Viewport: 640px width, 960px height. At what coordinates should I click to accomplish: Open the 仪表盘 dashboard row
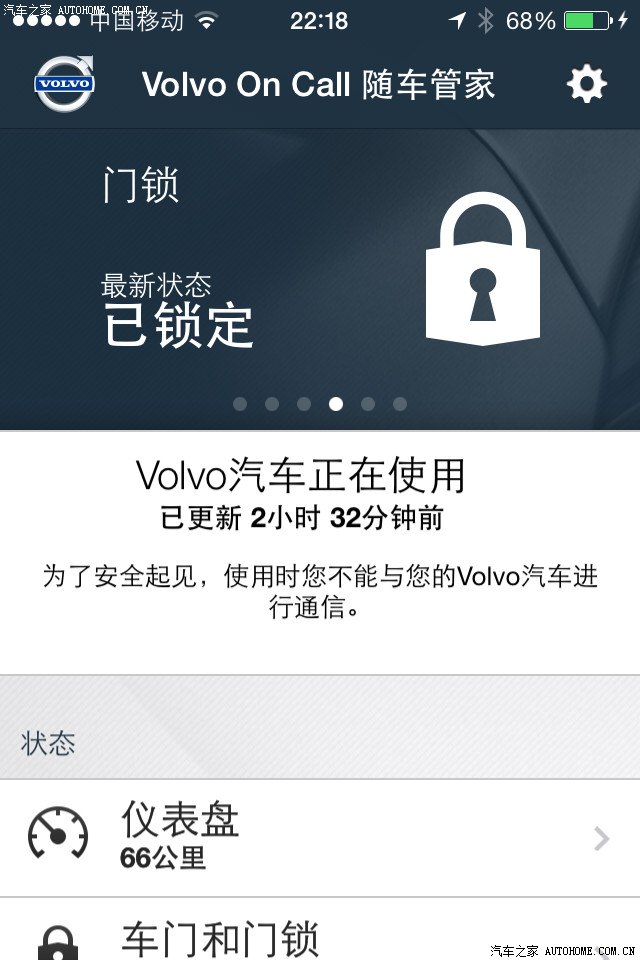(x=320, y=838)
